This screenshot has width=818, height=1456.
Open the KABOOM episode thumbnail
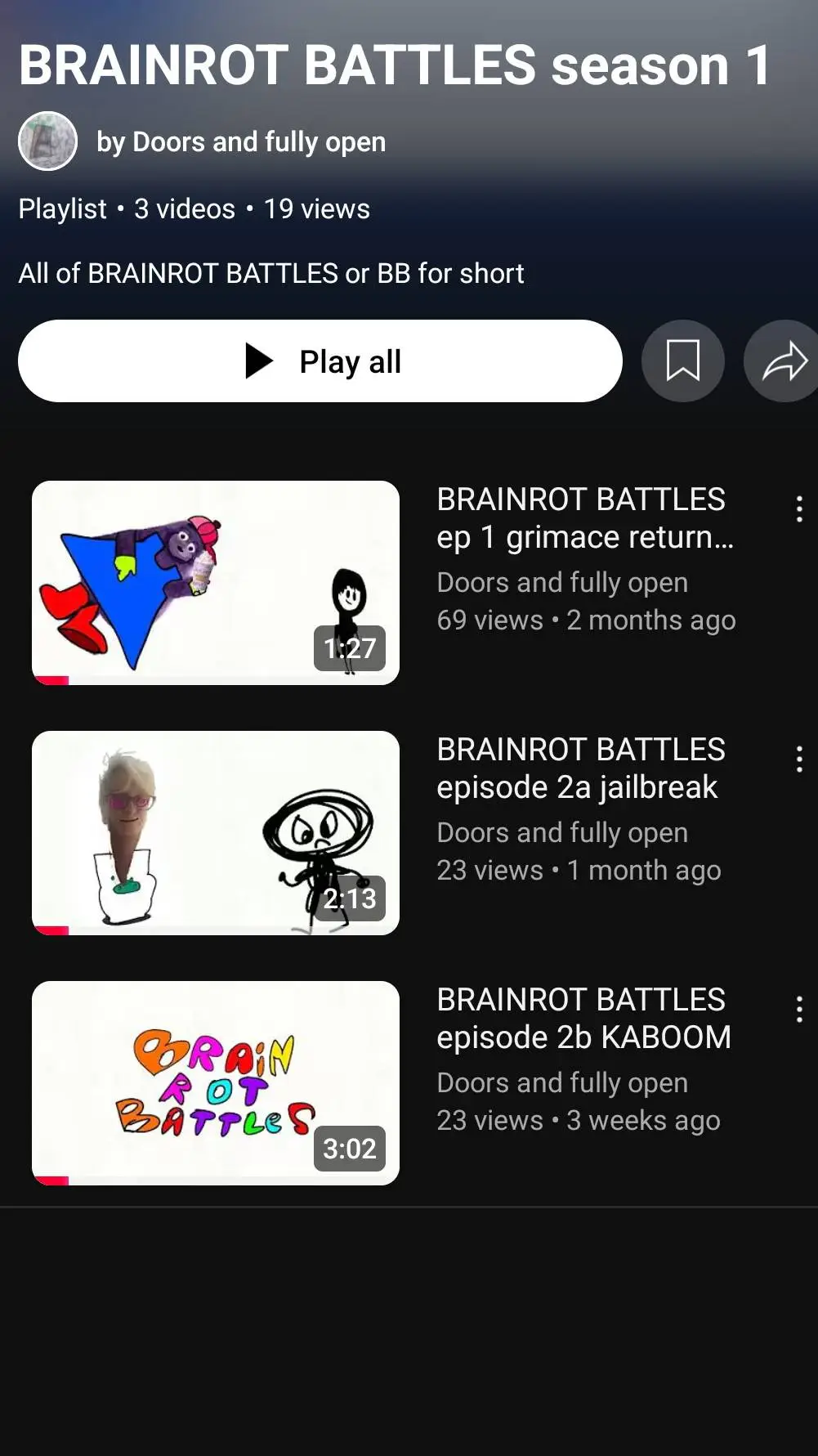pyautogui.click(x=214, y=1081)
